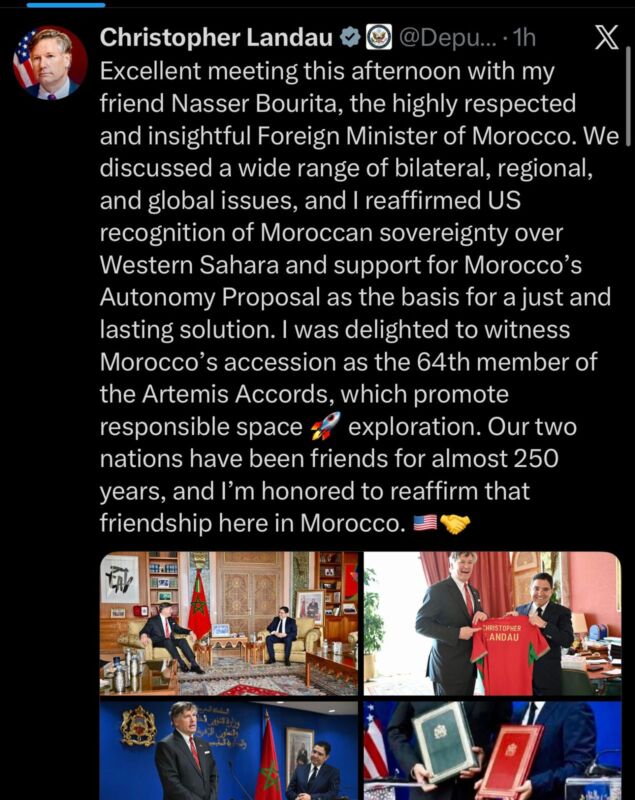Open the photo of the signed document folders
The image size is (635, 800).
coord(491,750)
